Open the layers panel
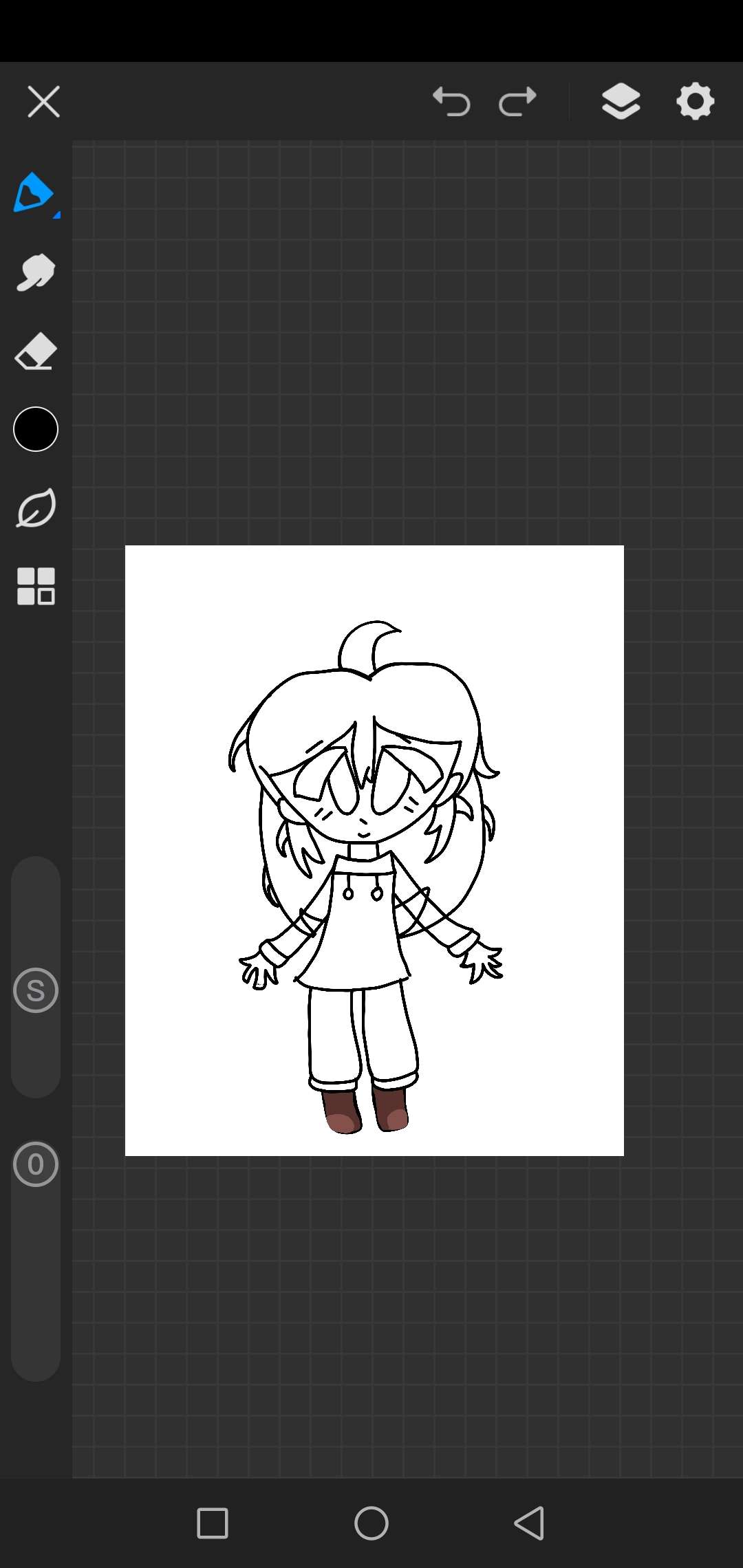743x1568 pixels. [x=621, y=102]
